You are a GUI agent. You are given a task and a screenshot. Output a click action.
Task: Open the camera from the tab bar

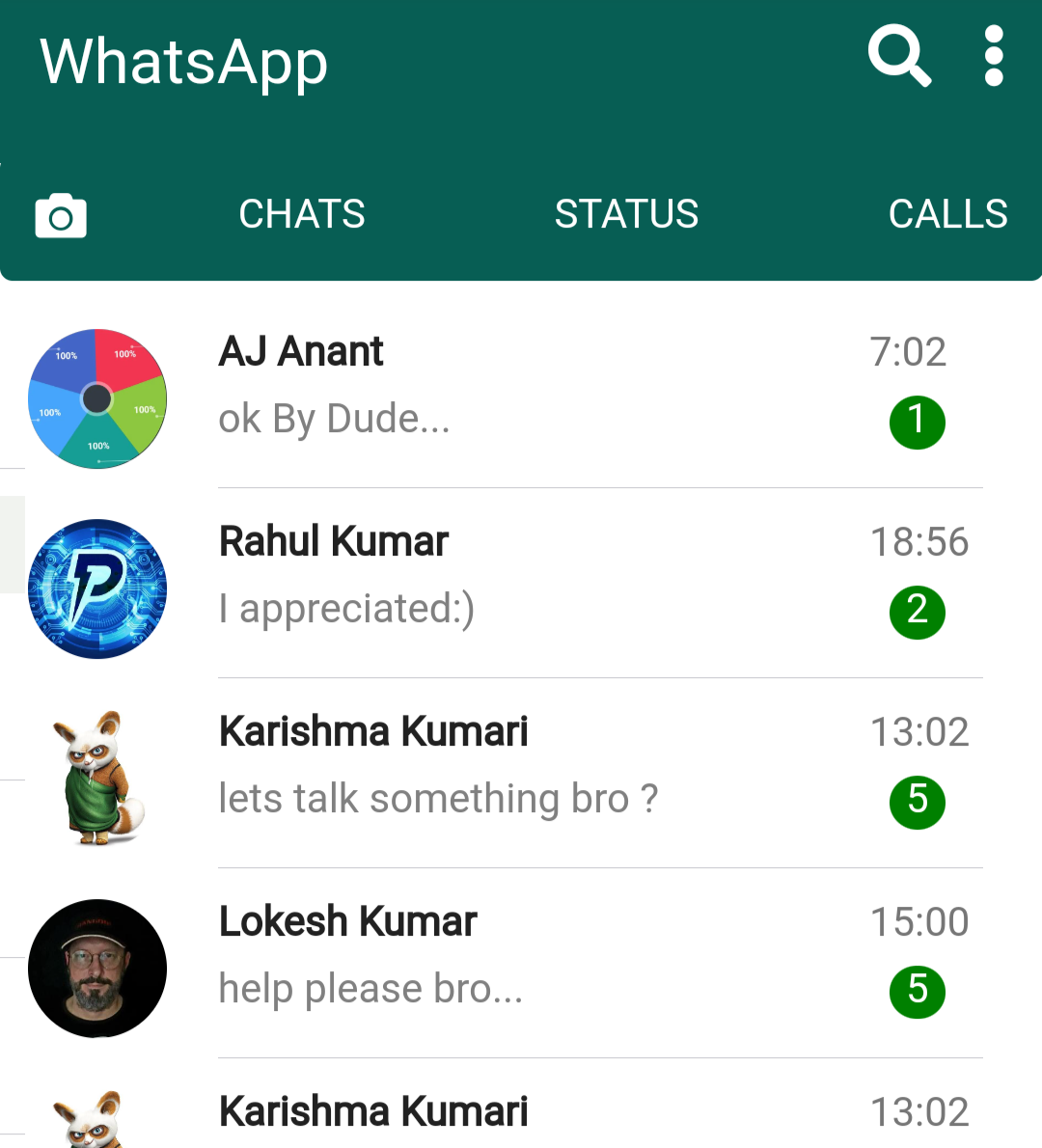pyautogui.click(x=60, y=213)
